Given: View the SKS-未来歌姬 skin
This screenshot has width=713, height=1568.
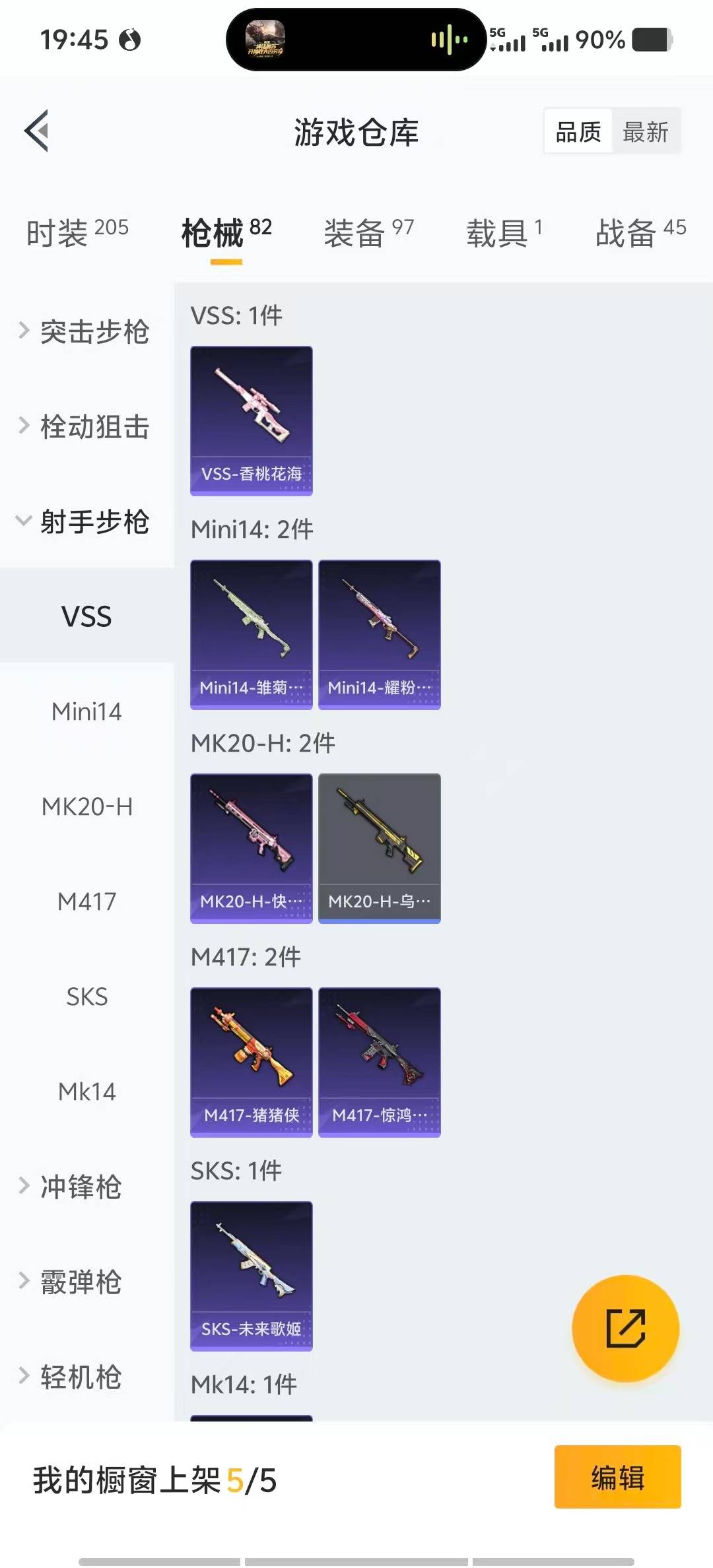Looking at the screenshot, I should coord(251,1274).
